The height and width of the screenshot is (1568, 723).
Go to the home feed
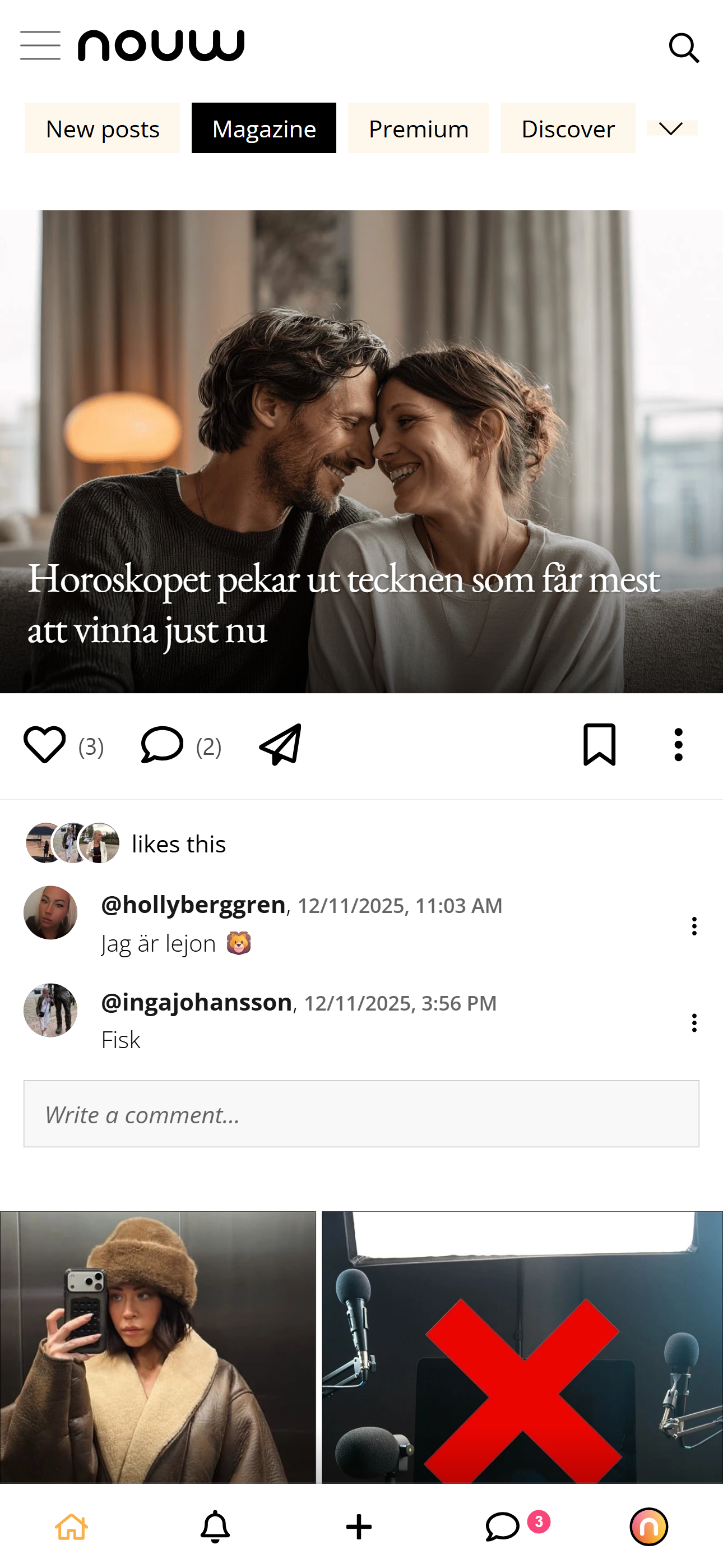[x=72, y=1527]
